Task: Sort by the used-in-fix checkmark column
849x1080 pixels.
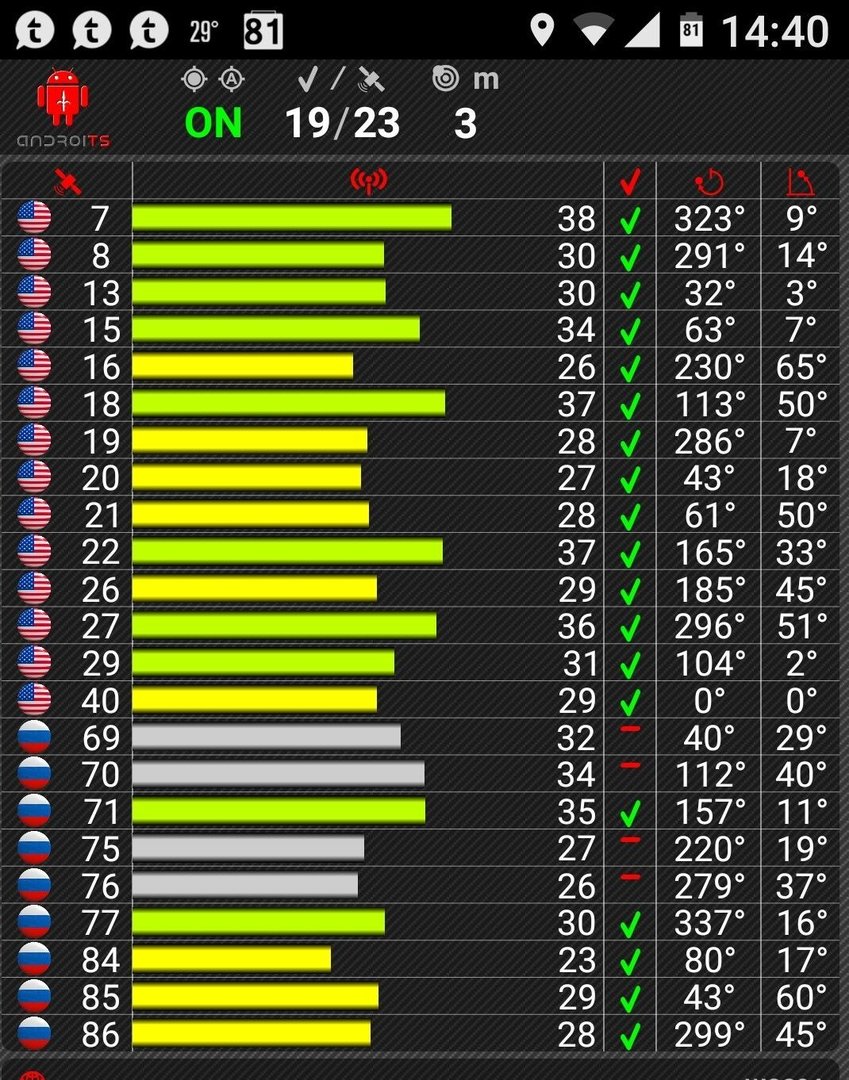Action: click(630, 182)
